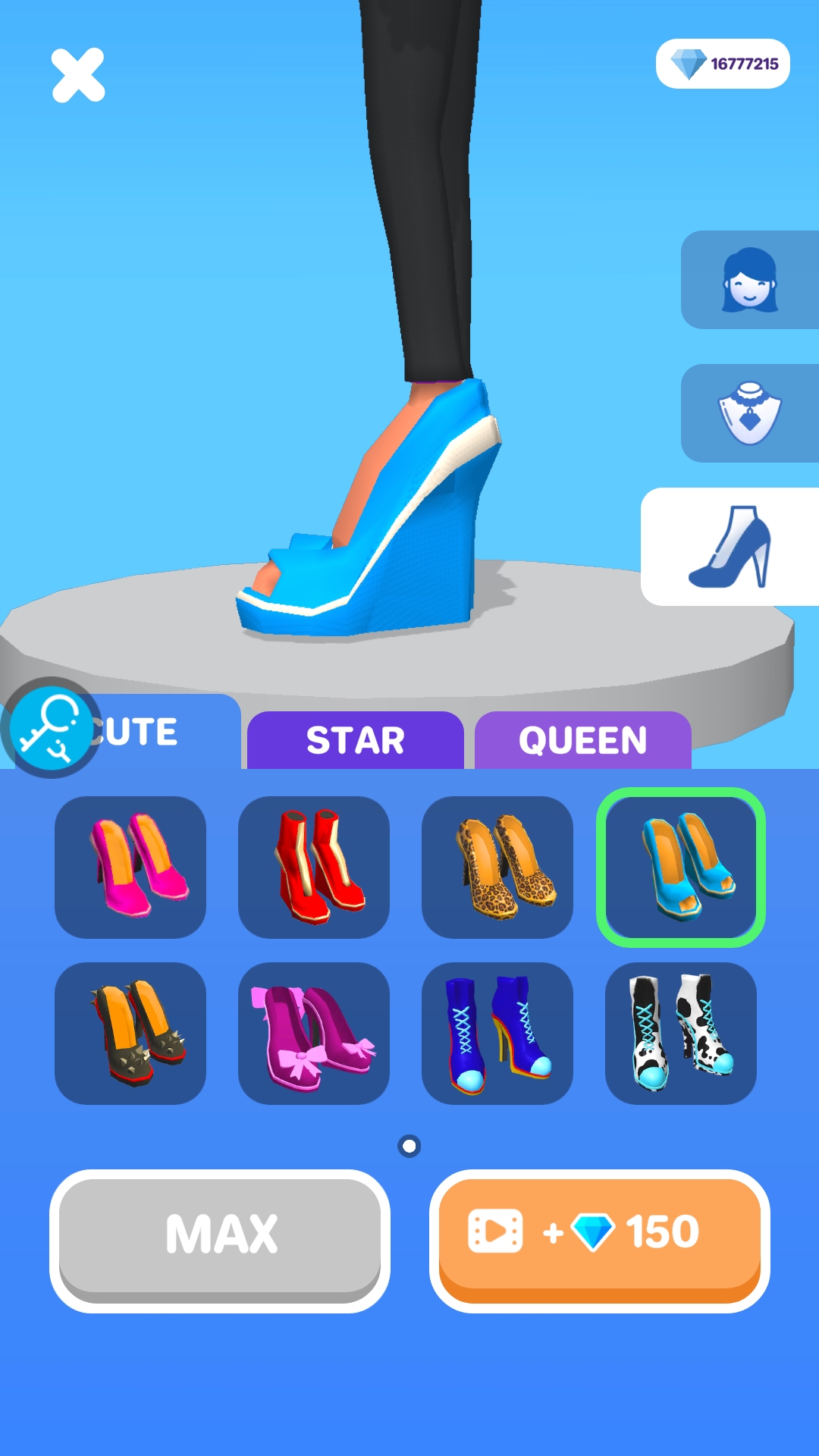Select the red boots
The width and height of the screenshot is (819, 1456).
pyautogui.click(x=314, y=868)
